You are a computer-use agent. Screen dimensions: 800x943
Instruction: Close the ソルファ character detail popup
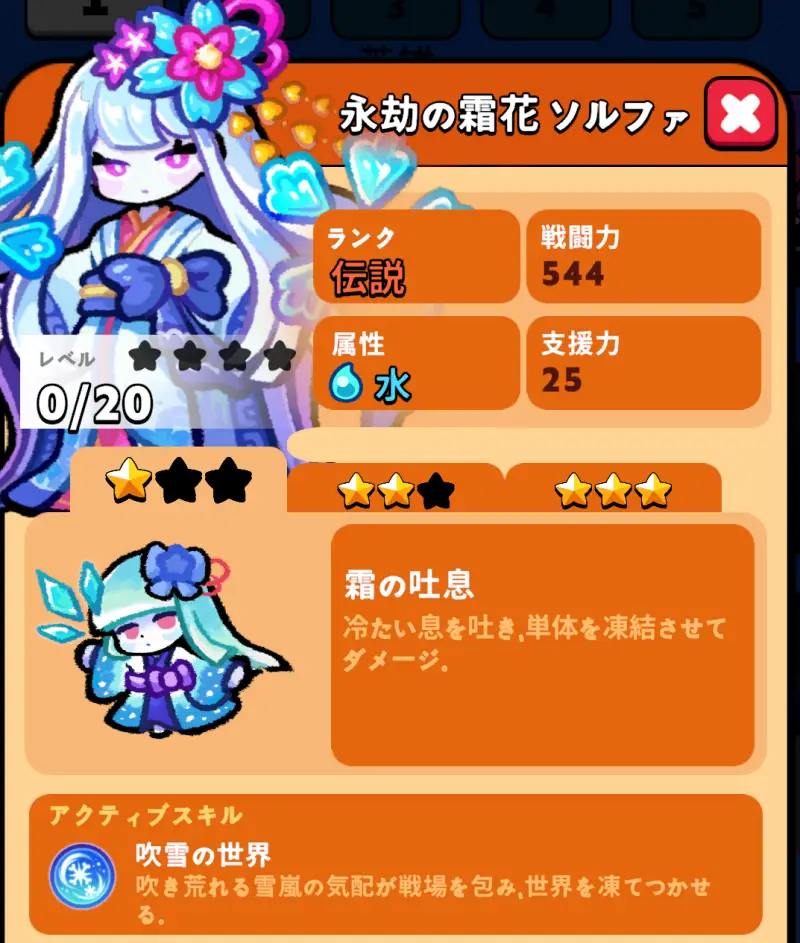[x=741, y=114]
